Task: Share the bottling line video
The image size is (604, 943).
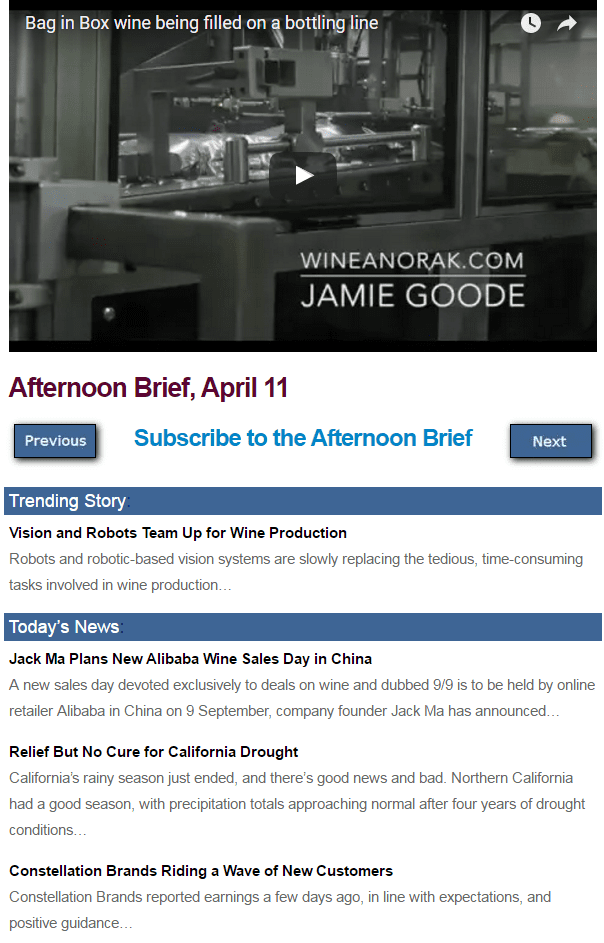Action: pyautogui.click(x=567, y=23)
